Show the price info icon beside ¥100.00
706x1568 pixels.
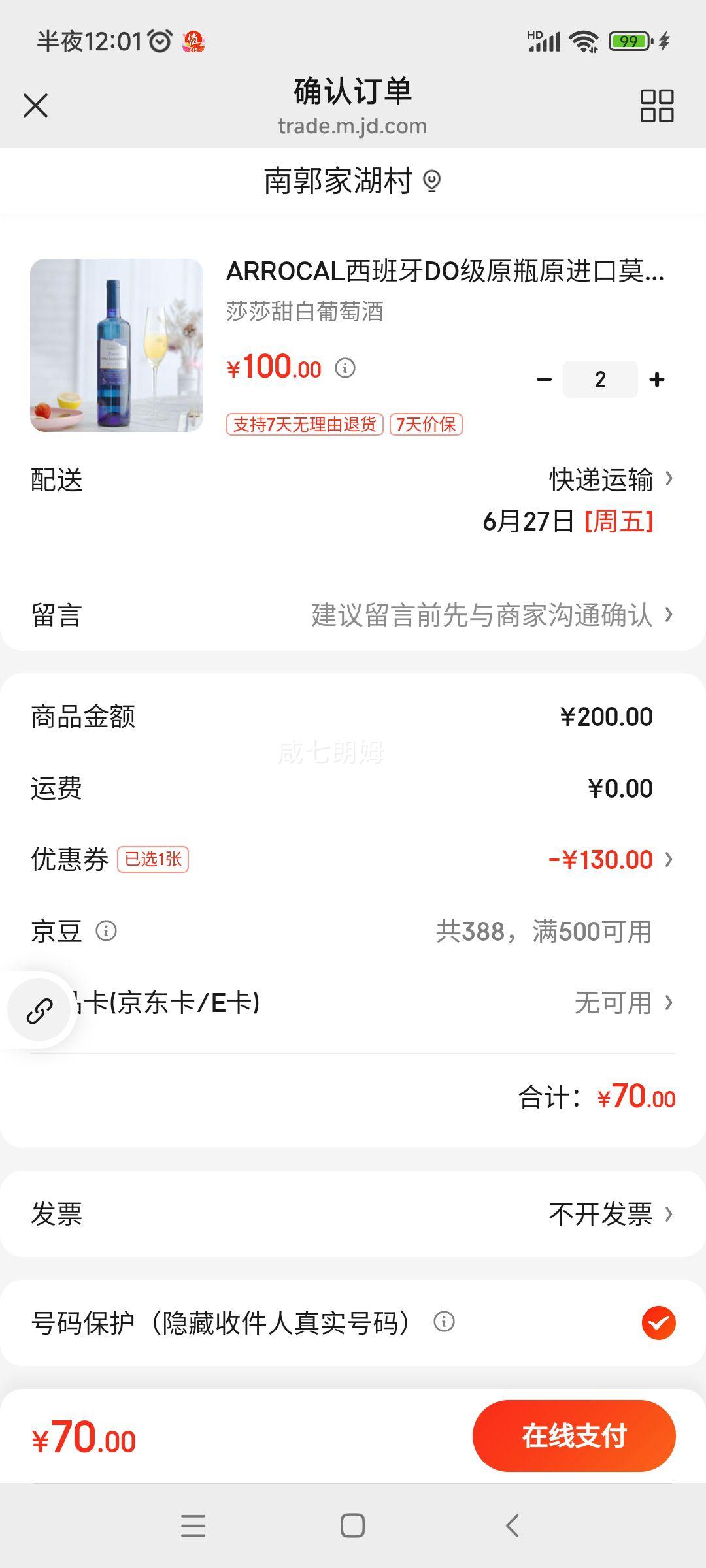tap(345, 368)
